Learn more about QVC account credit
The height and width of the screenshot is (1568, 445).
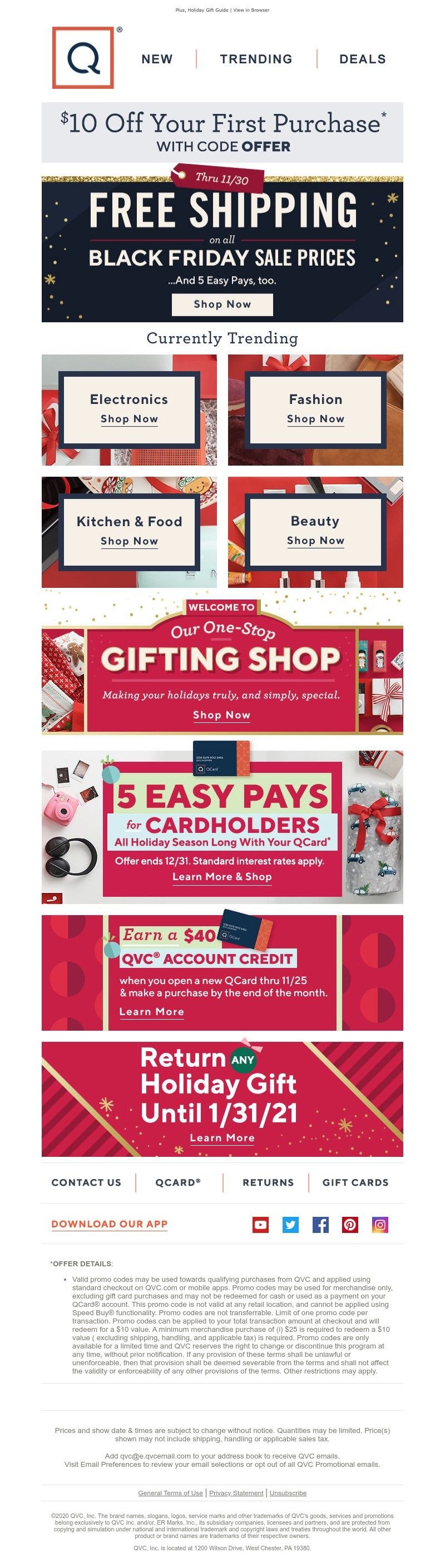click(x=152, y=1012)
